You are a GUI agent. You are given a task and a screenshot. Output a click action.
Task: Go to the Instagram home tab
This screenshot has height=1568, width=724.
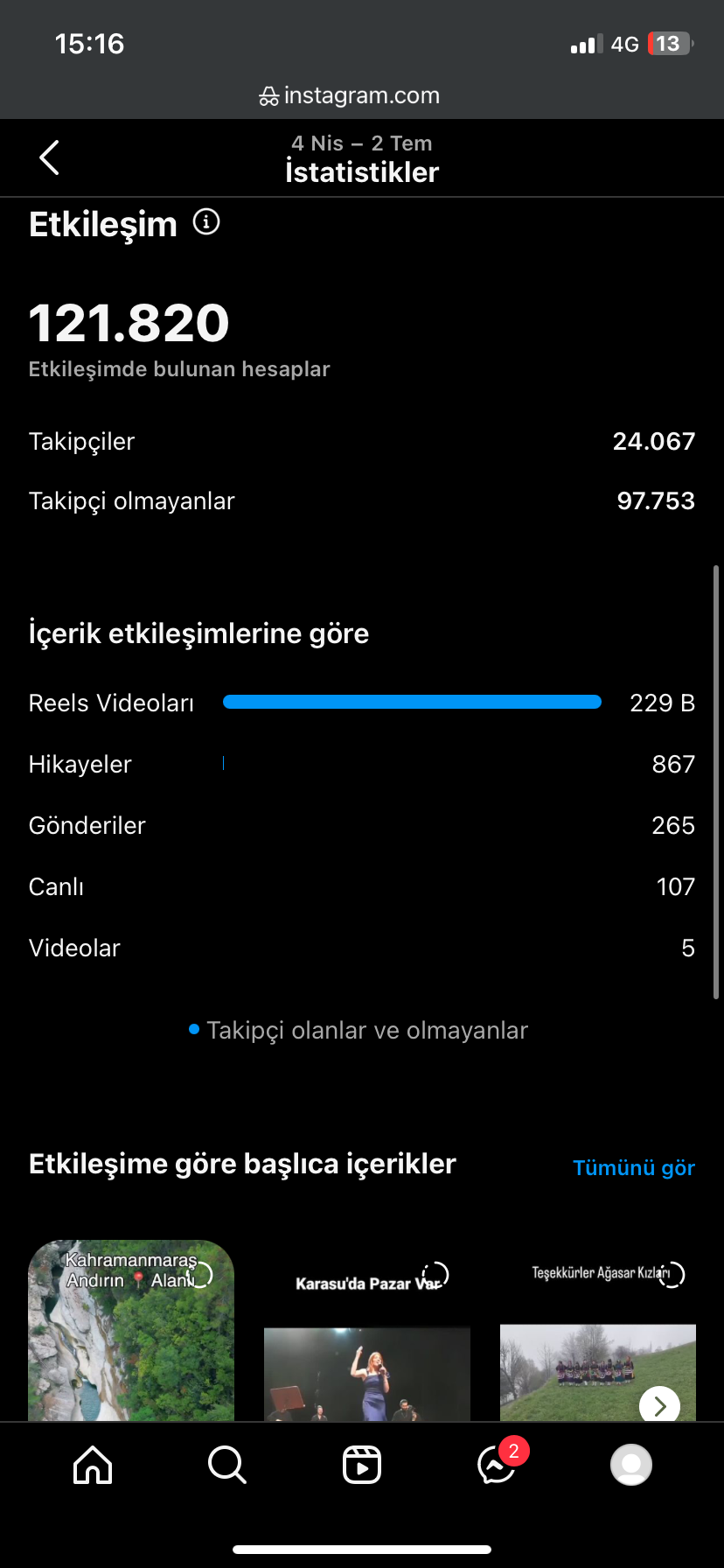pyautogui.click(x=93, y=1465)
